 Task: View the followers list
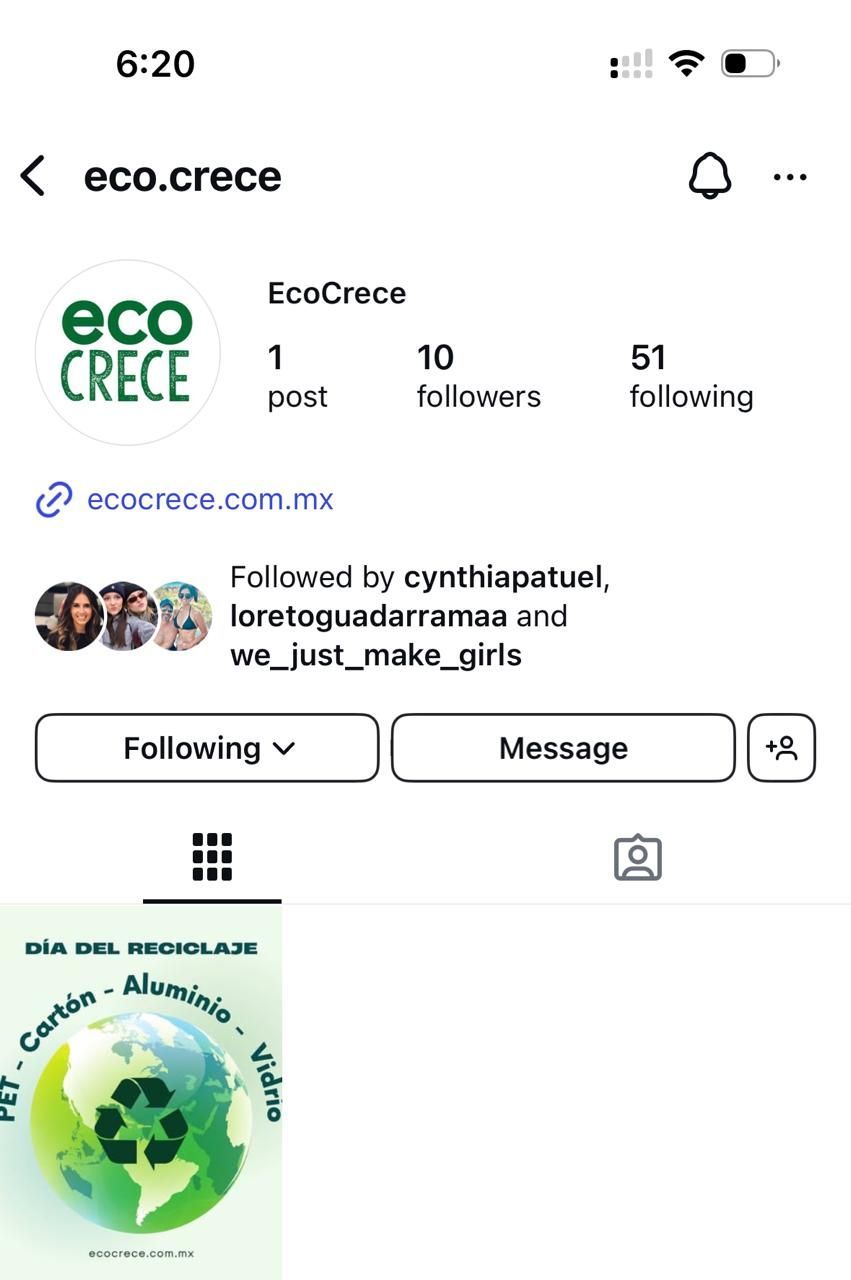click(x=477, y=376)
